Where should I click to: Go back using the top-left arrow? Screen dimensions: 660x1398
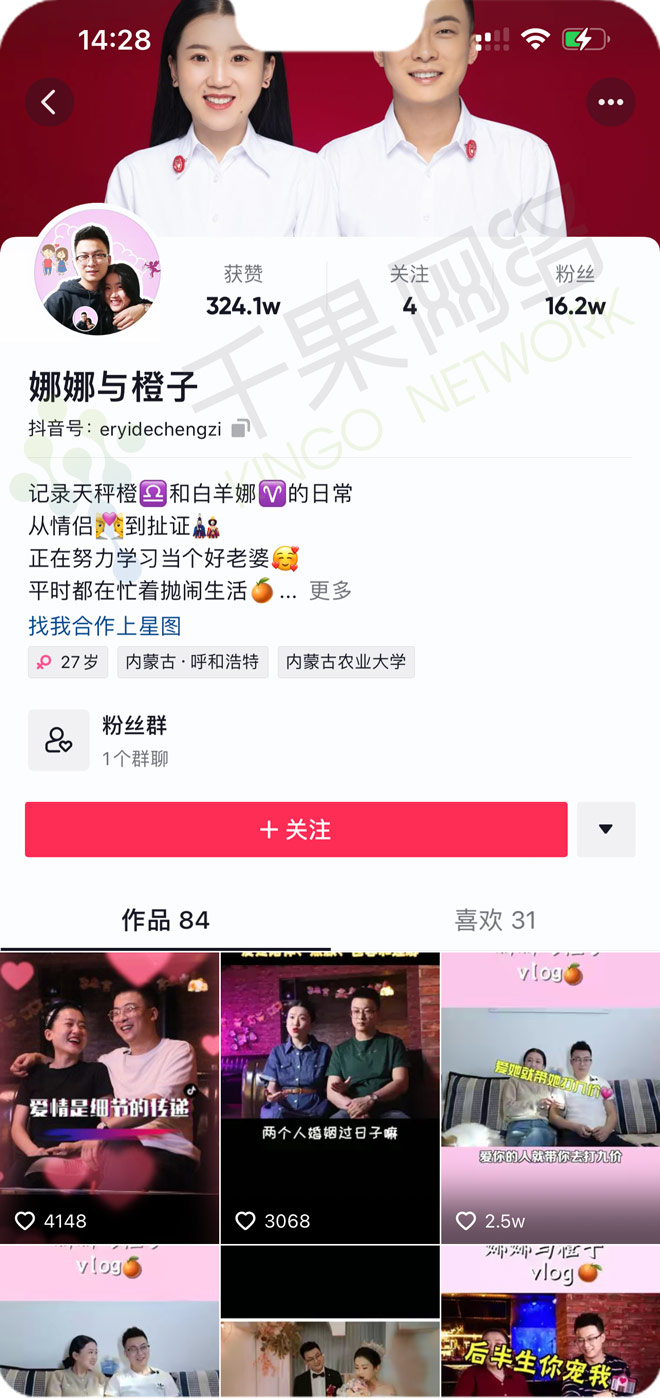48,102
